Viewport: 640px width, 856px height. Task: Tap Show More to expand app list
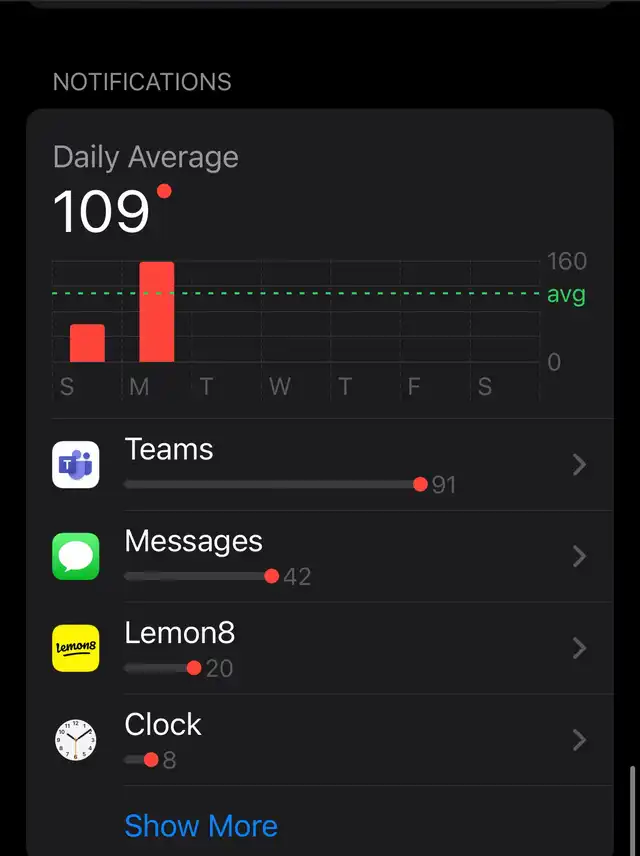point(201,826)
